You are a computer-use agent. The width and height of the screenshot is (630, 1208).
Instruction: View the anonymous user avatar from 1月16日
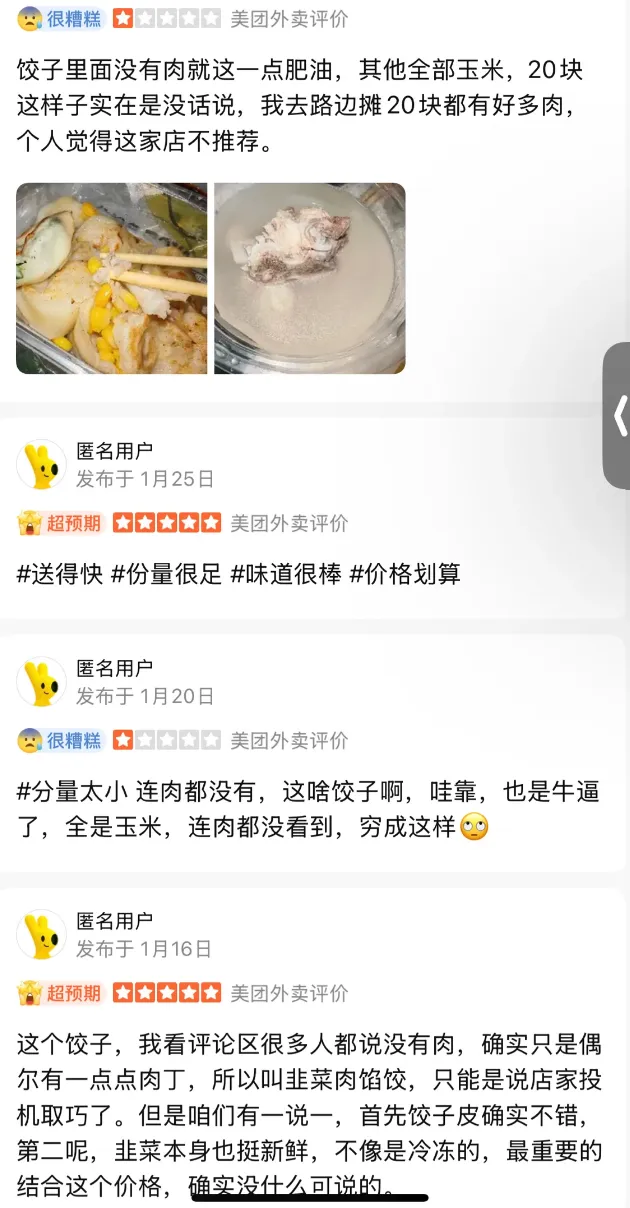[x=42, y=935]
